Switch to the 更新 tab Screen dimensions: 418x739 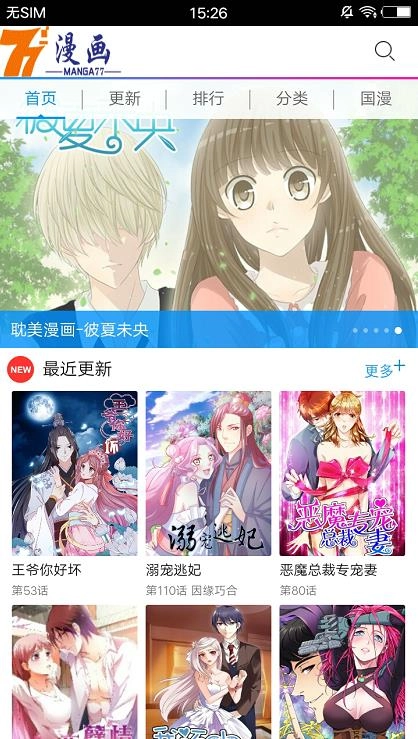point(125,99)
